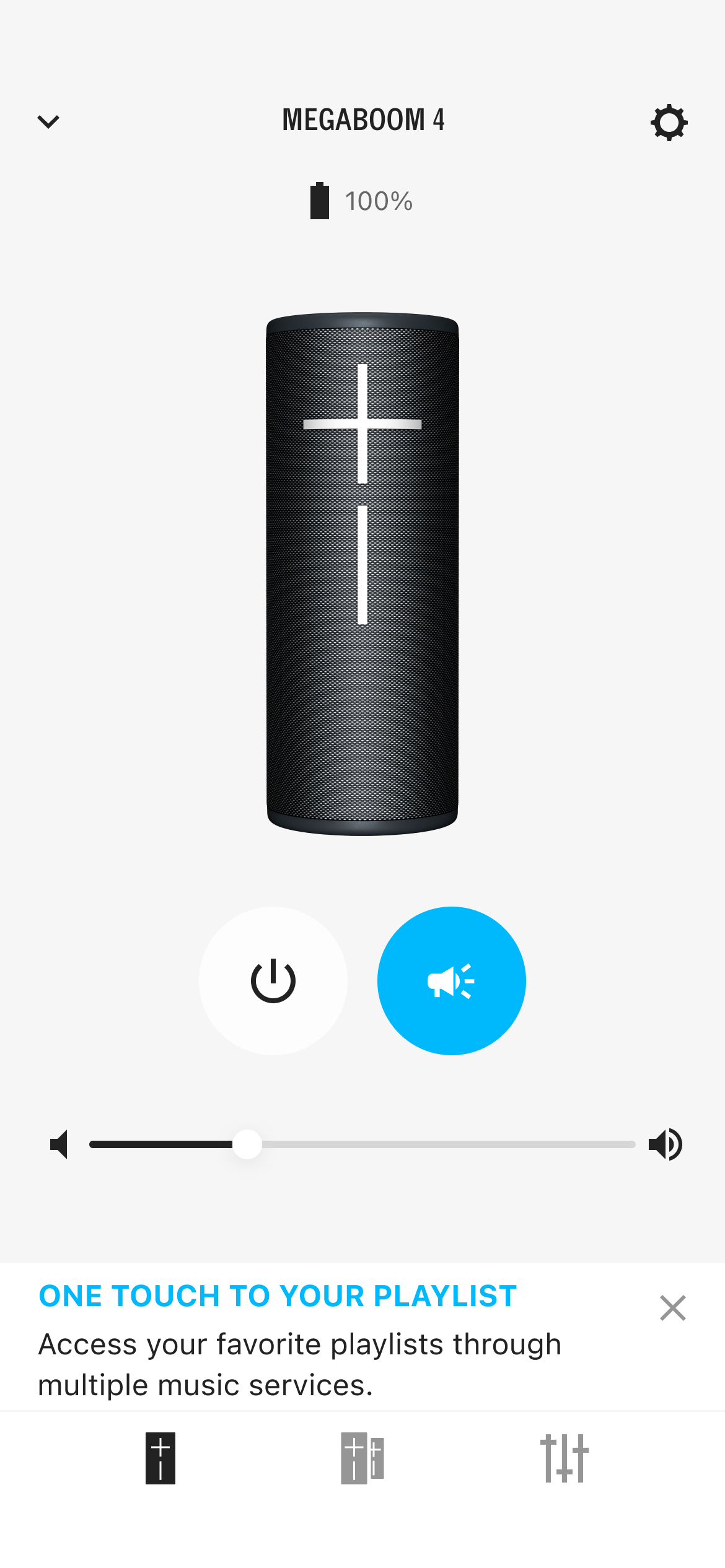Collapse the screen with the down chevron
The height and width of the screenshot is (1568, 725).
coord(48,121)
